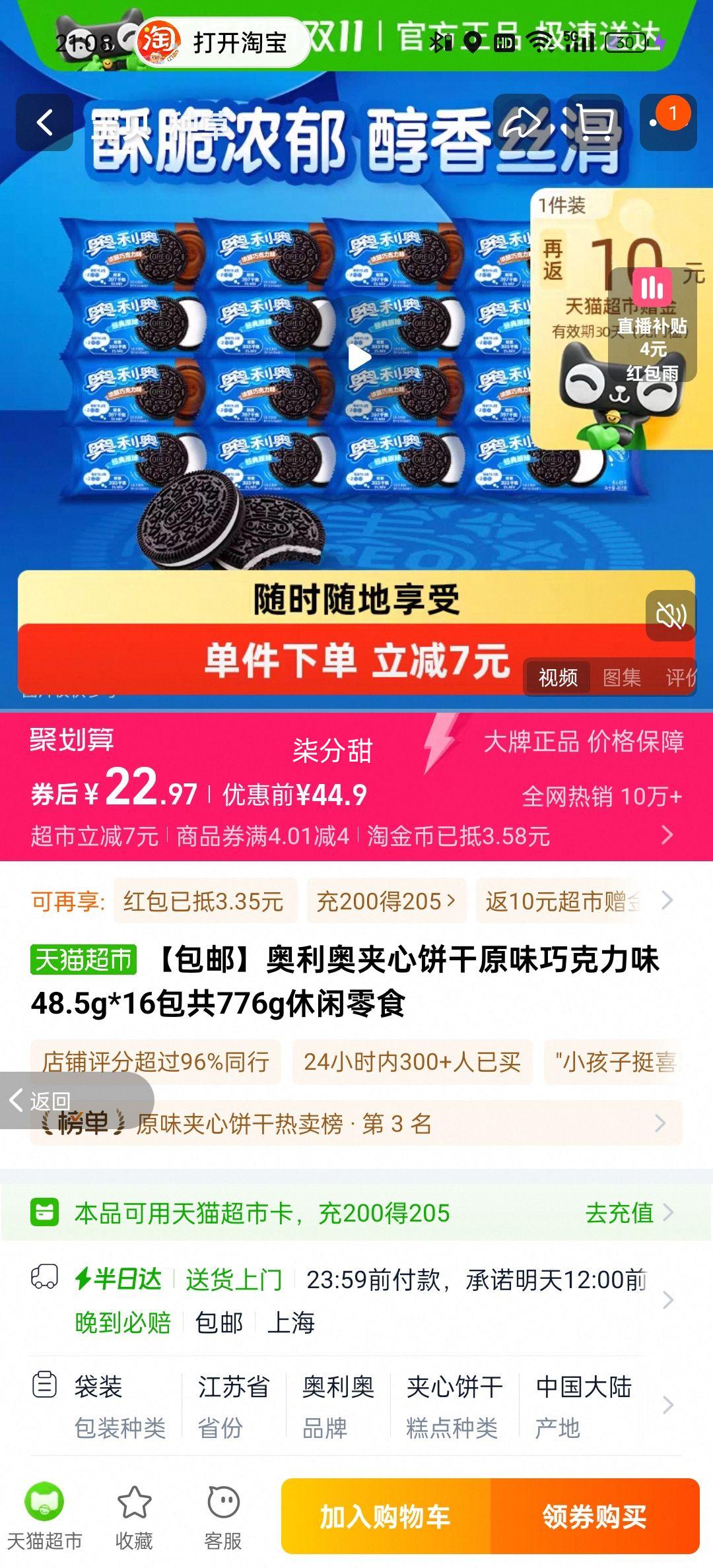Switch to the 图集 tab

point(621,677)
